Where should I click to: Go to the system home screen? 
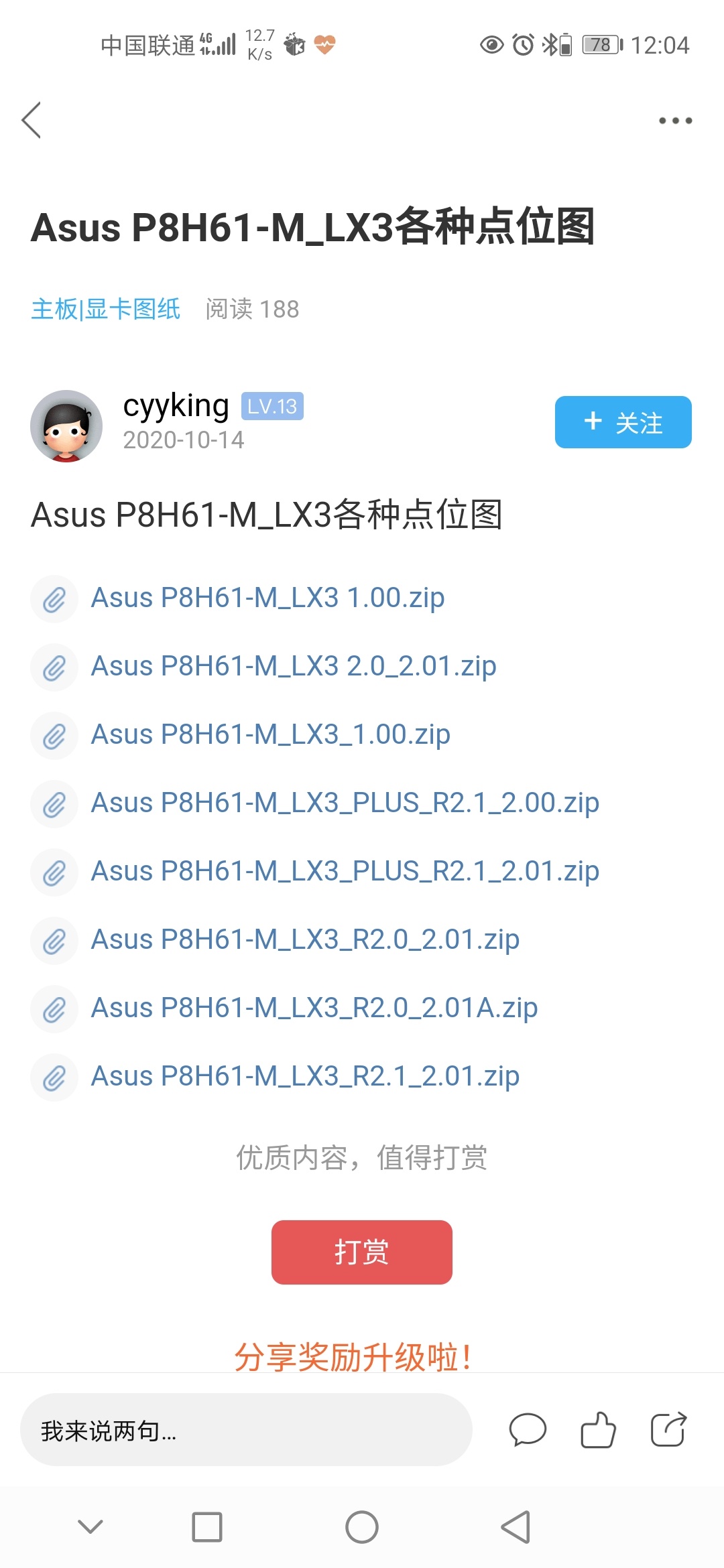point(361,1527)
